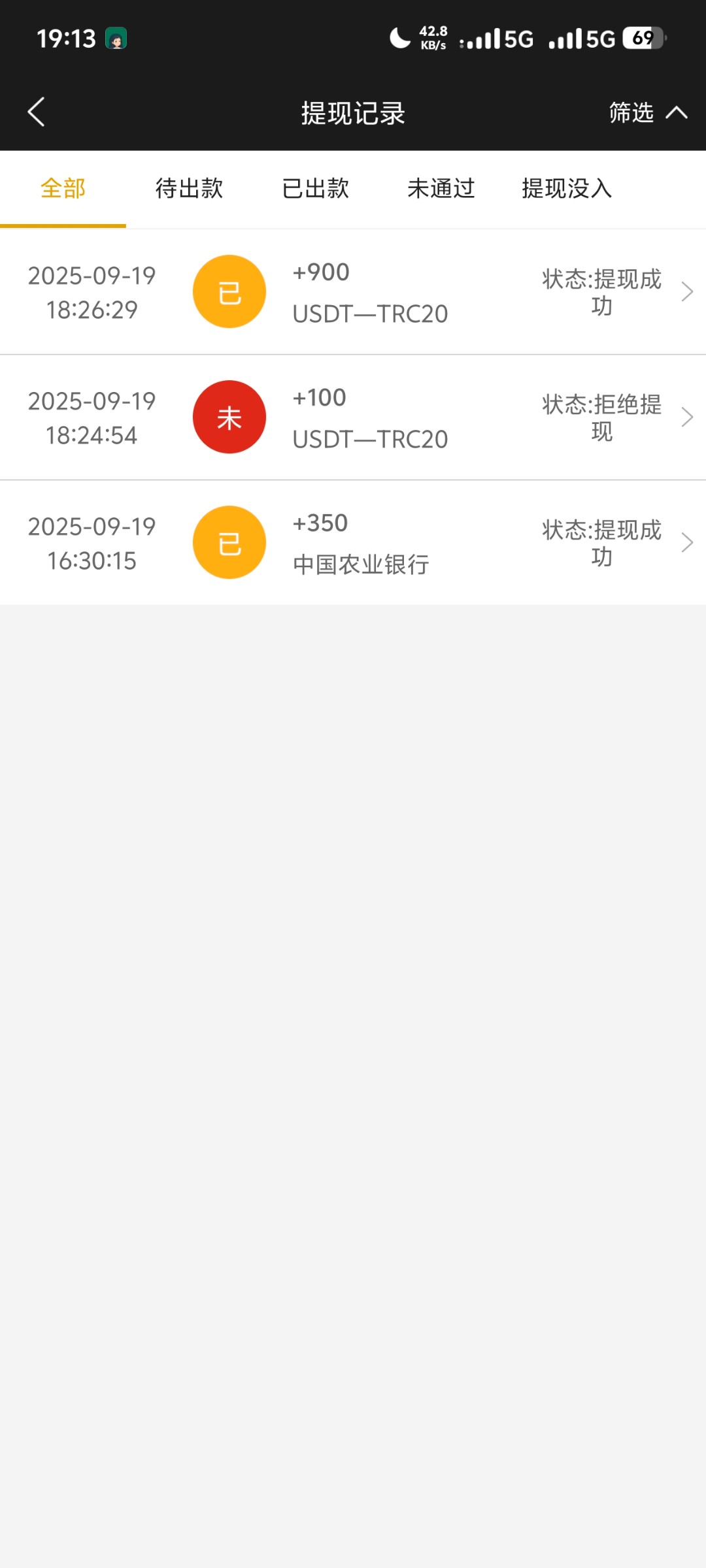
Task: Open the 筛选 filter dropdown
Action: (647, 112)
